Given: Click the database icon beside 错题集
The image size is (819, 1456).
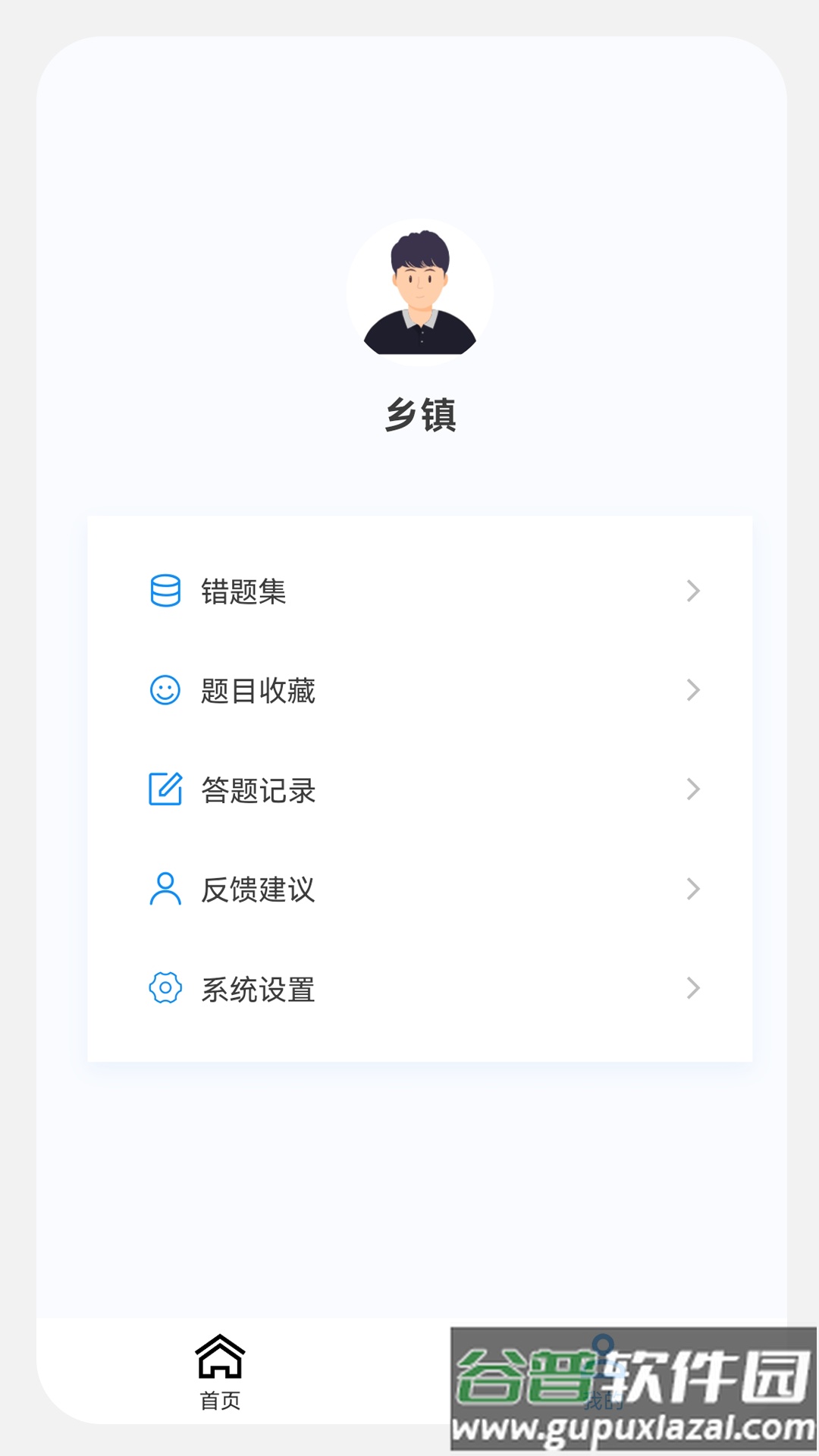Looking at the screenshot, I should [165, 591].
